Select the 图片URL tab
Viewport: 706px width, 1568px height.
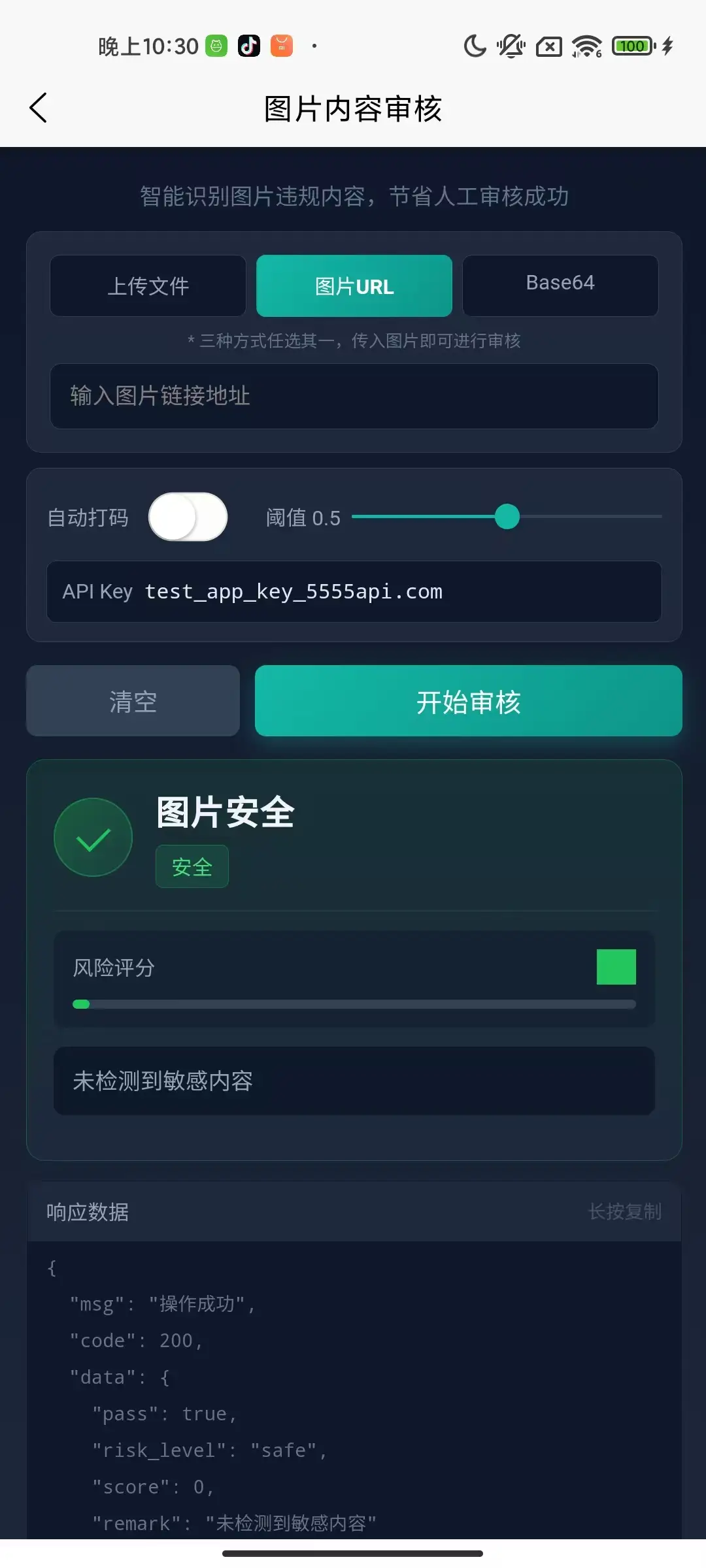(354, 286)
